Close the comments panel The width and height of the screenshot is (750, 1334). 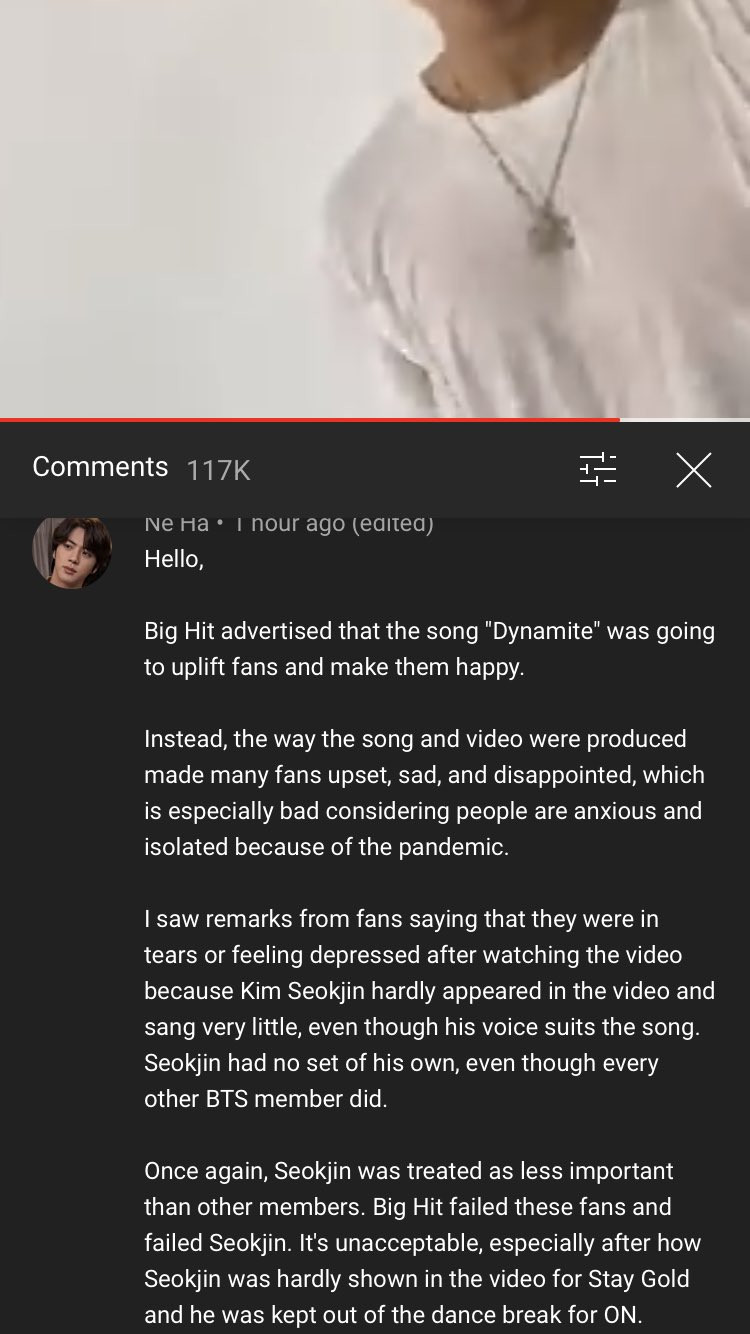click(693, 469)
